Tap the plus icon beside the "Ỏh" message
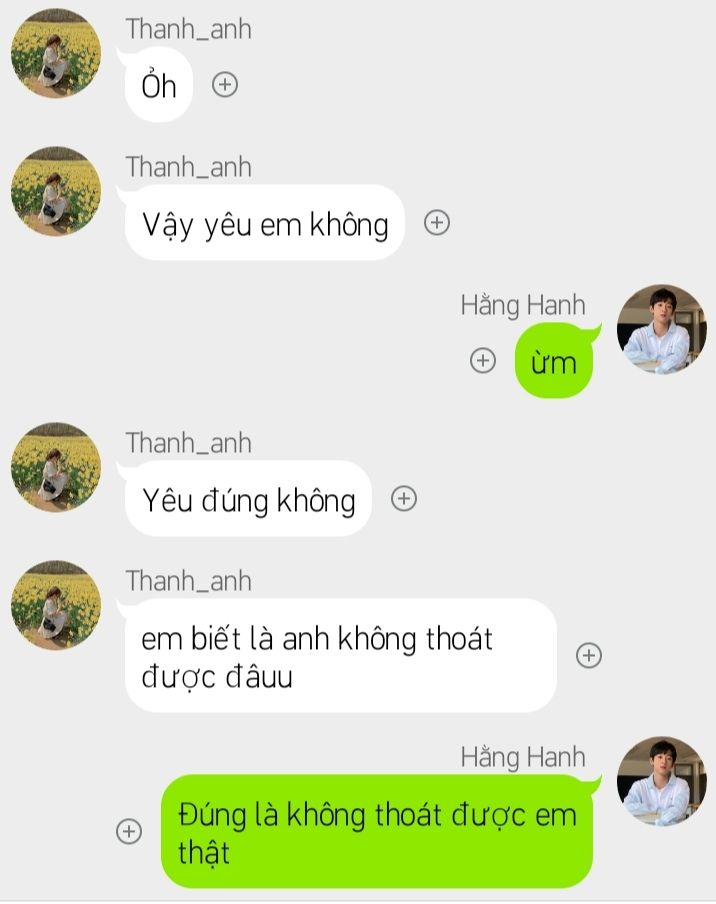The image size is (716, 904). pos(225,85)
